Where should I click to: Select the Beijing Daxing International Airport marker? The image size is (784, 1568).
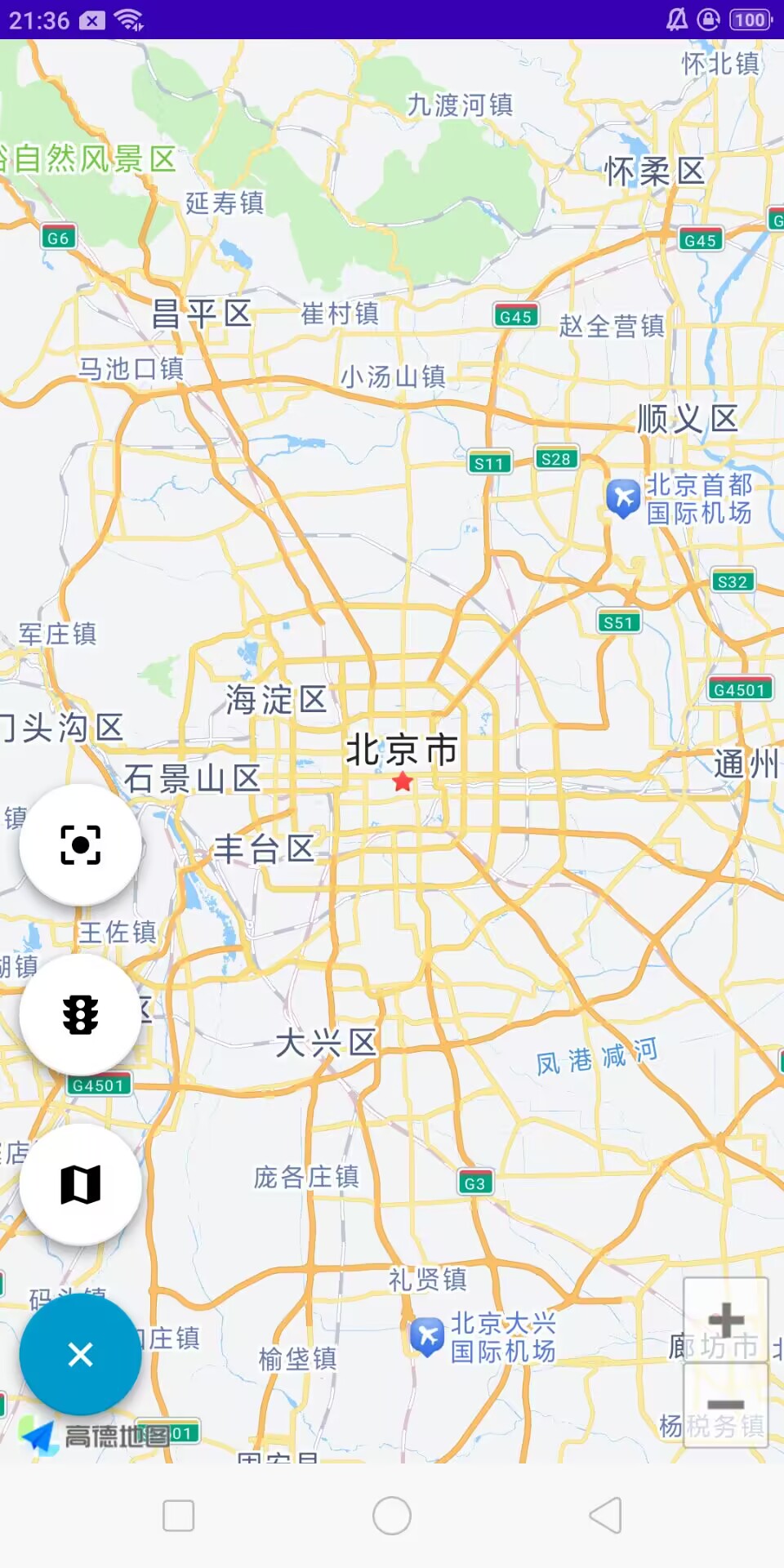tap(426, 1338)
